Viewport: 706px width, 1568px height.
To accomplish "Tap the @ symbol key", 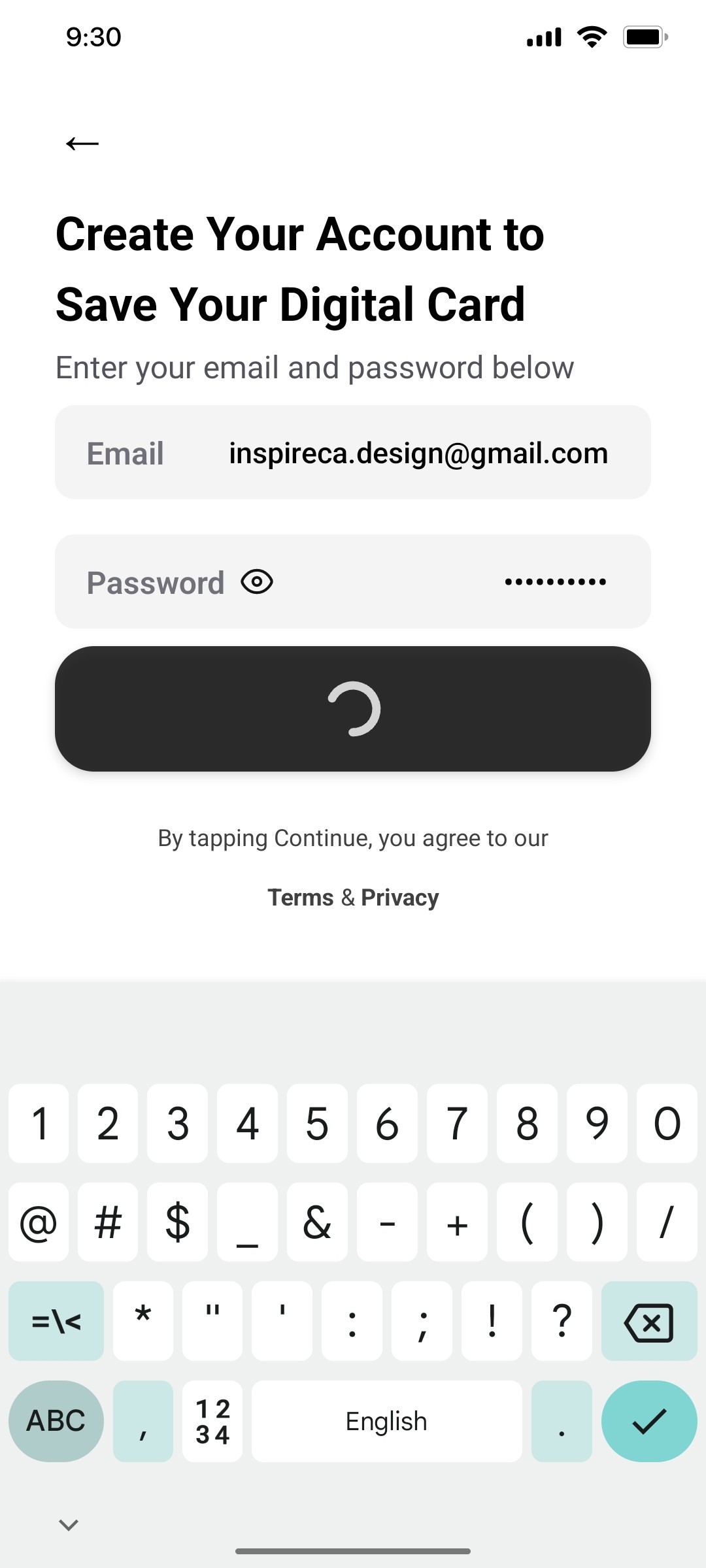I will 39,1223.
